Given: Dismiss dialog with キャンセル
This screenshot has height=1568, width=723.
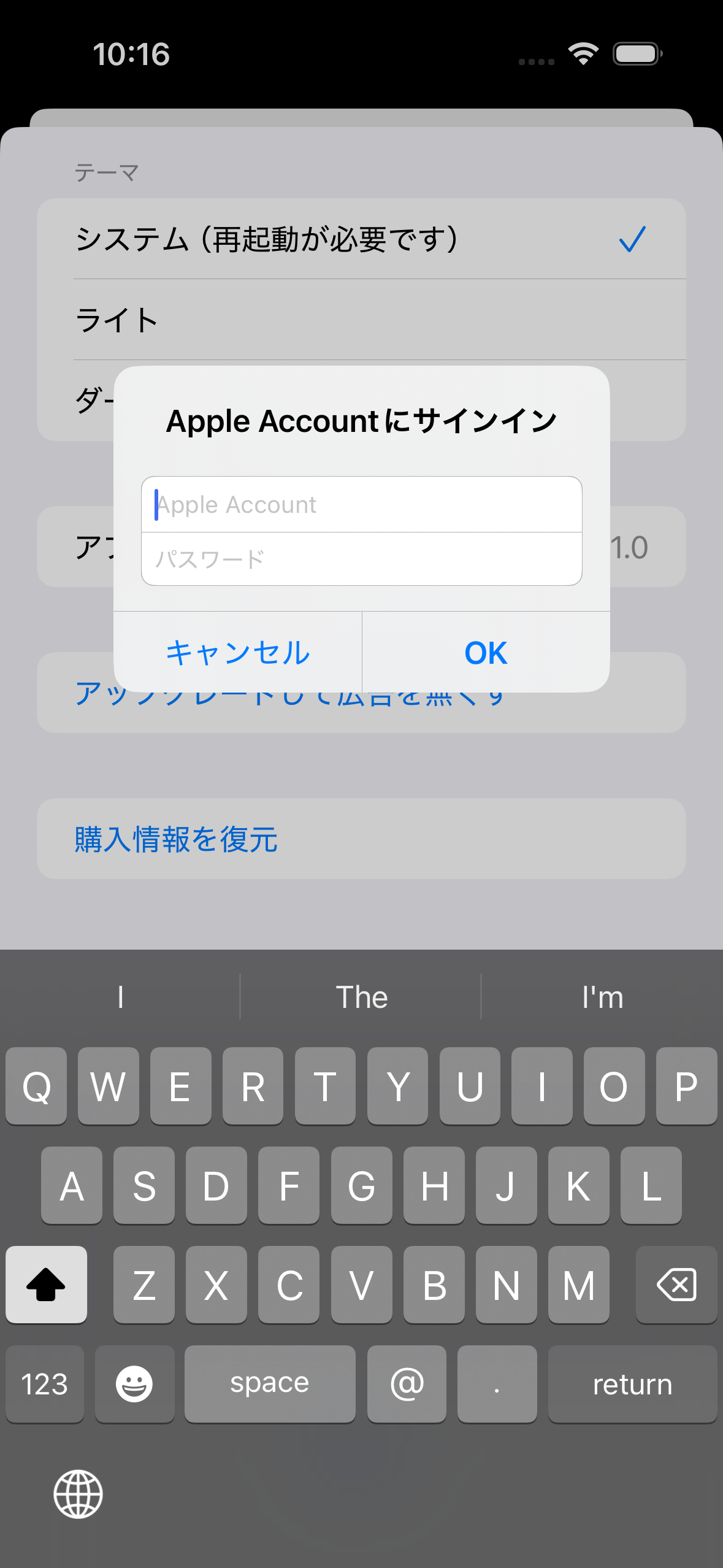Looking at the screenshot, I should click(x=238, y=652).
